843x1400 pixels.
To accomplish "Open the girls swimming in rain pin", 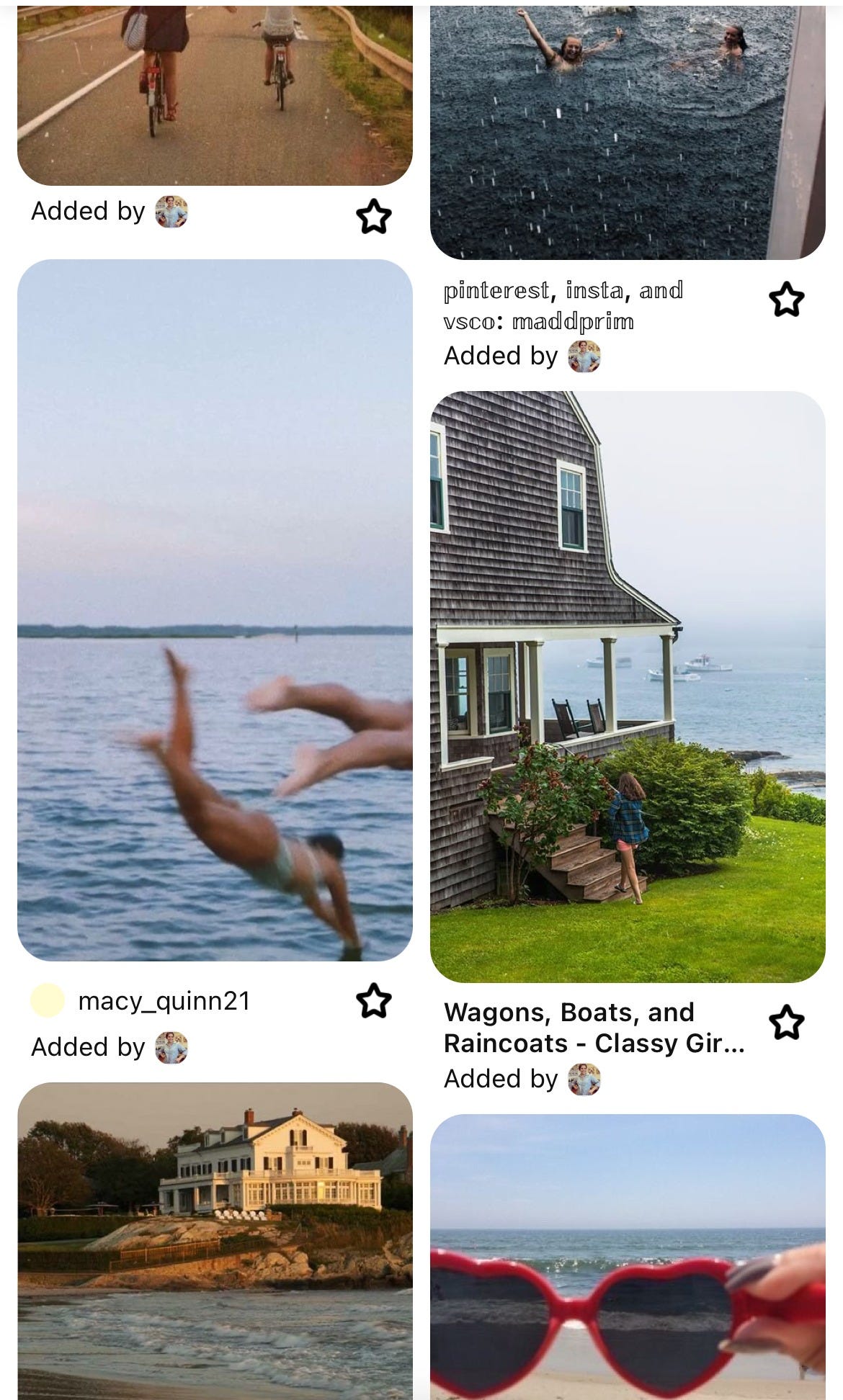I will pos(628,132).
